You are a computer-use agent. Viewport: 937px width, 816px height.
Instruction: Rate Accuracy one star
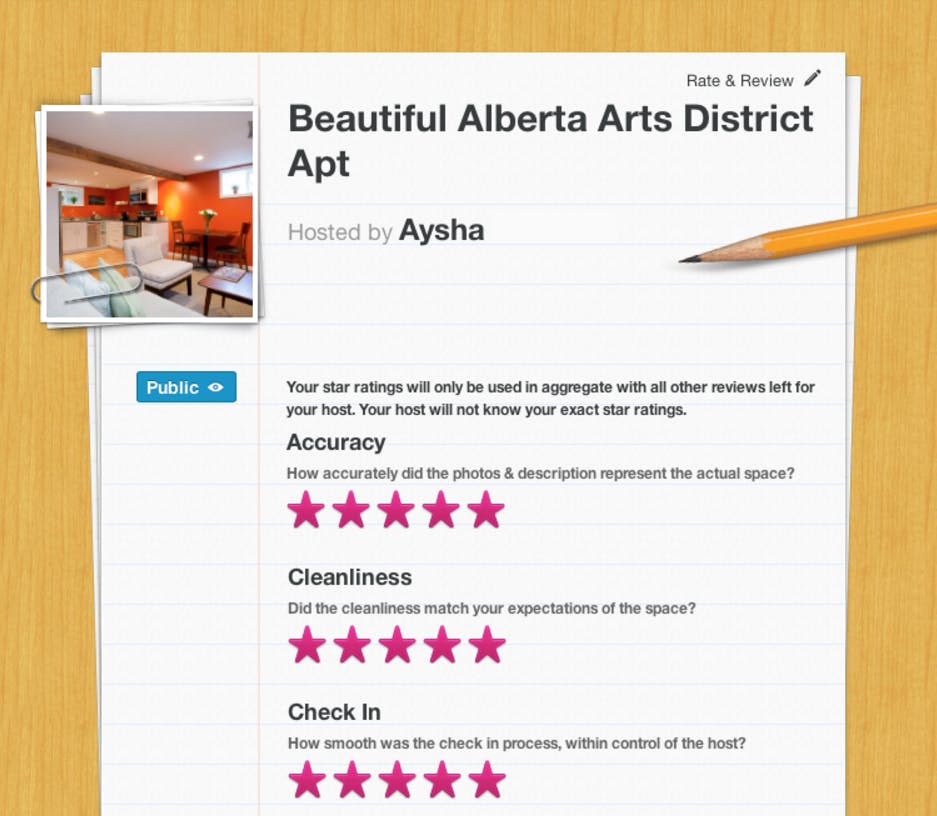307,510
